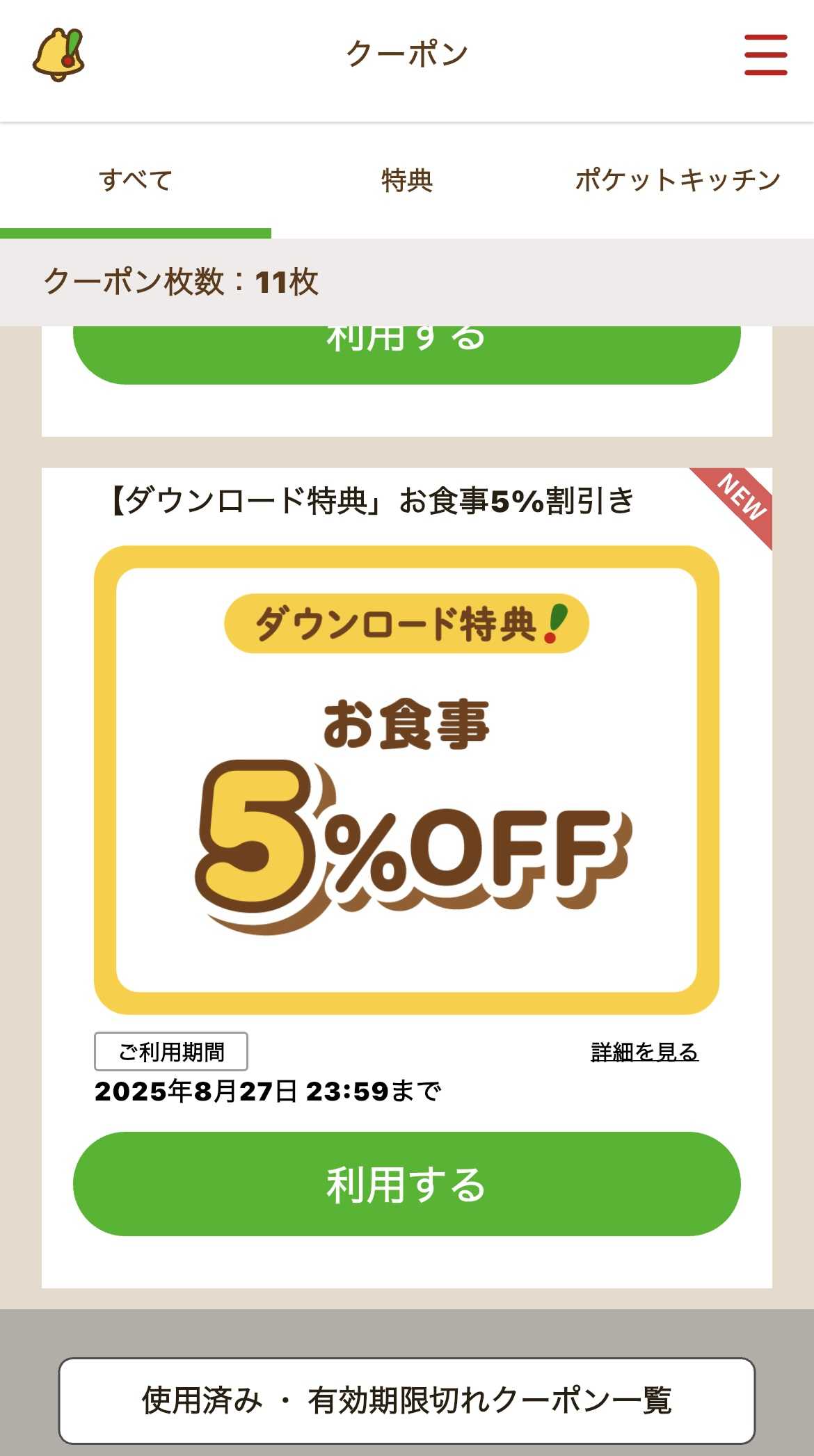
Task: View 使用済み・有効期限切れクーポン一覧
Action: click(x=406, y=1400)
